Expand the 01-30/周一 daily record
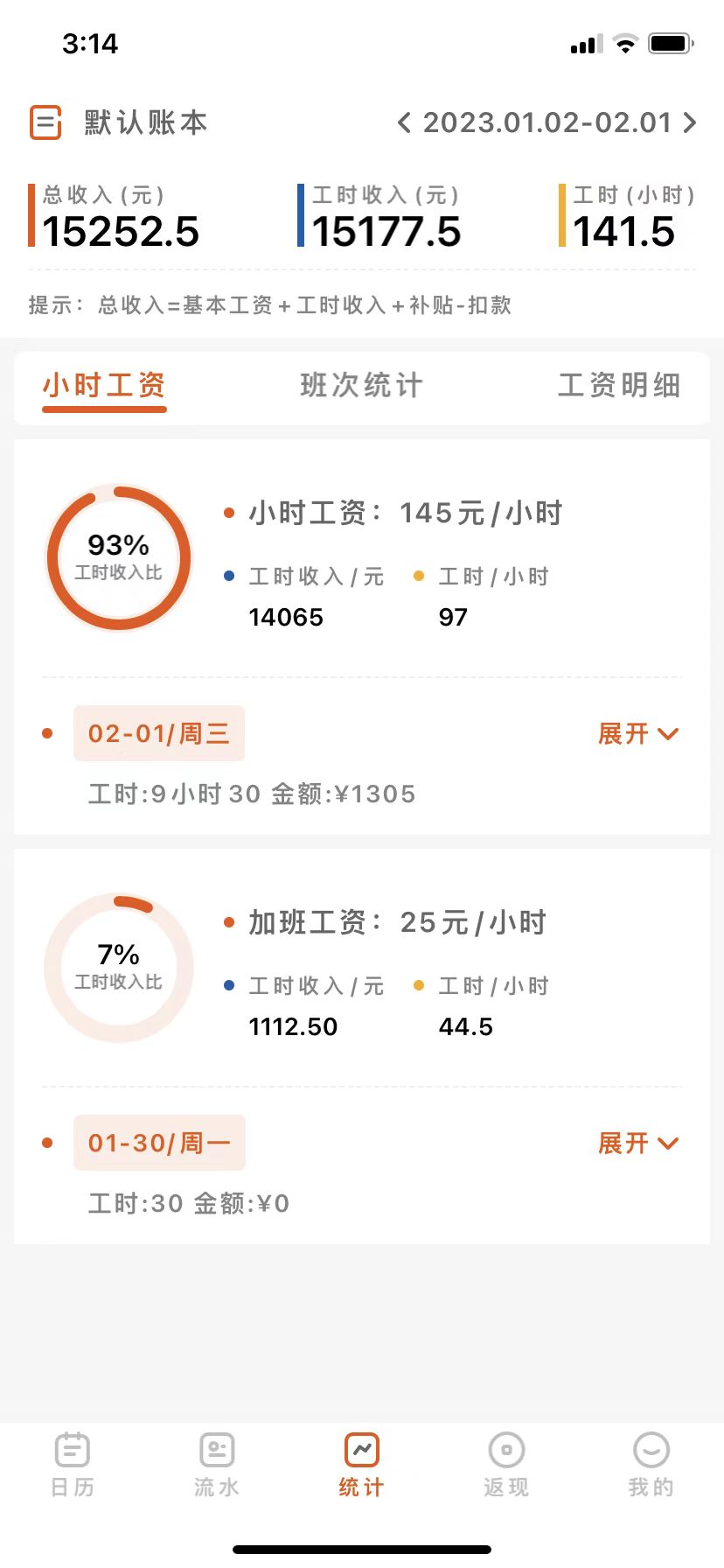The width and height of the screenshot is (724, 1568). coord(639,1143)
